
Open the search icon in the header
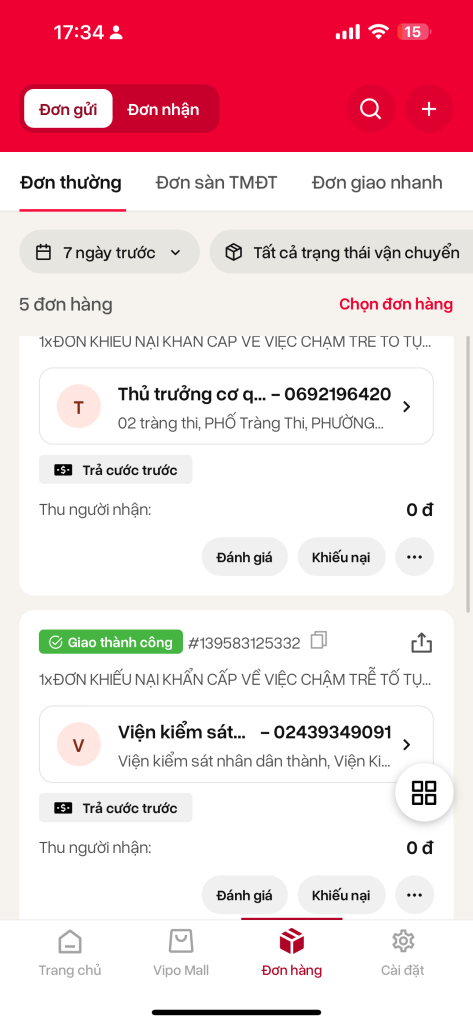(370, 109)
